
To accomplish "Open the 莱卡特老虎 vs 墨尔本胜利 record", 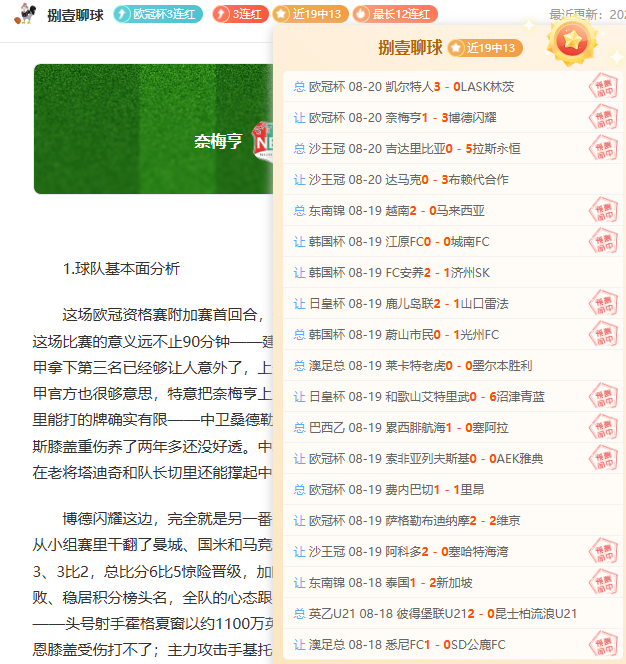I will coord(453,365).
